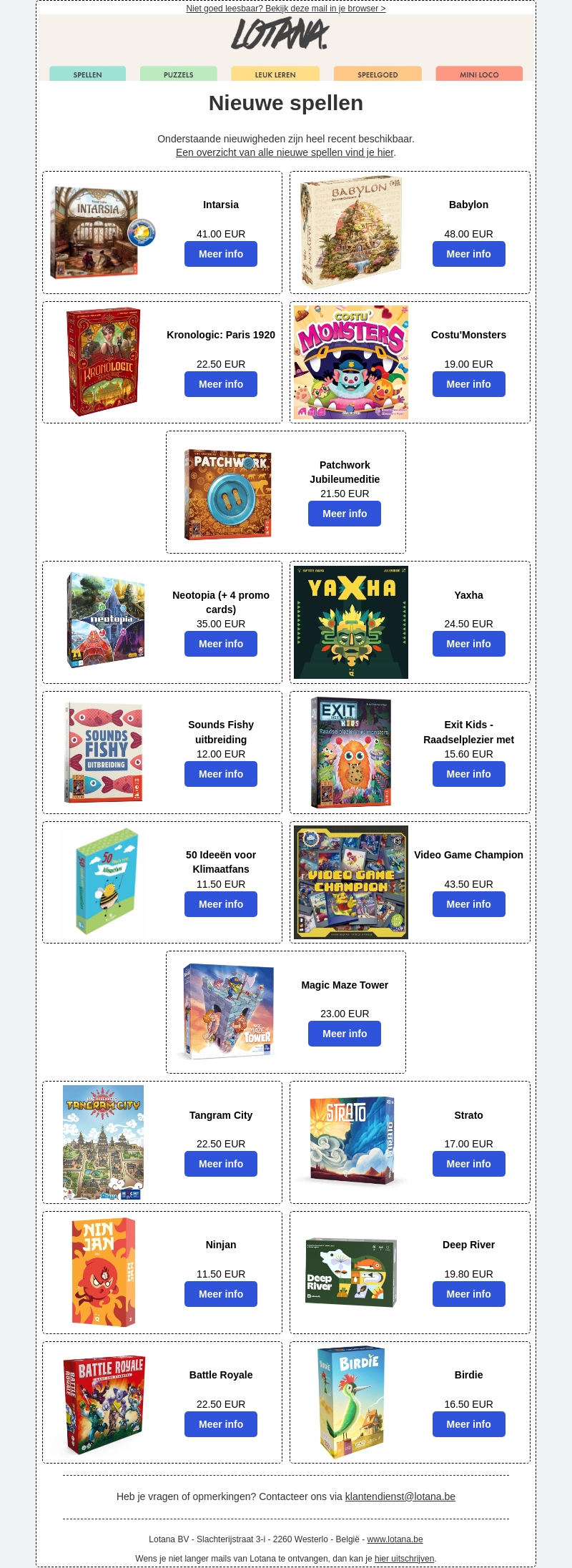572x1568 pixels.
Task: Switch to the Spellen category tab
Action: click(87, 74)
